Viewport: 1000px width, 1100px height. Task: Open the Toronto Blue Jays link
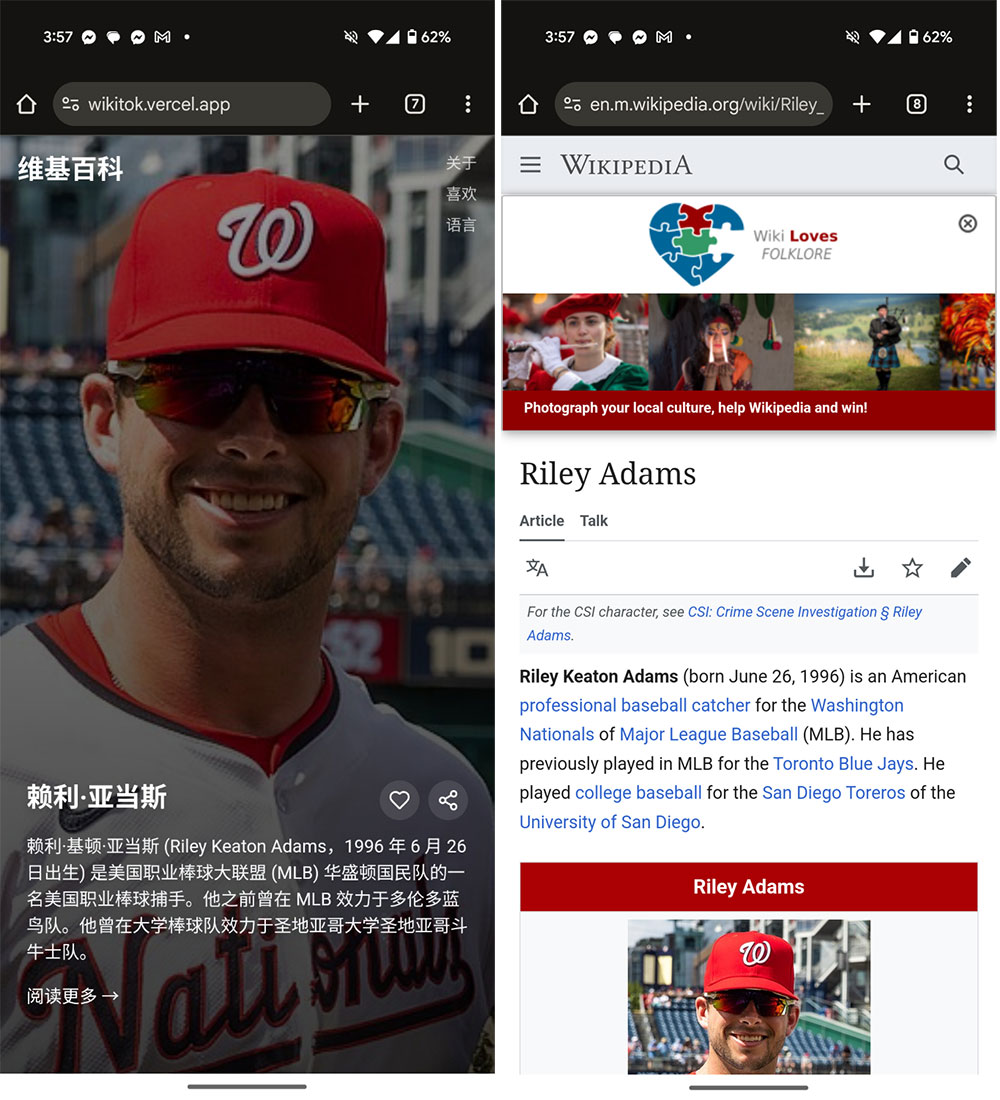tap(843, 764)
